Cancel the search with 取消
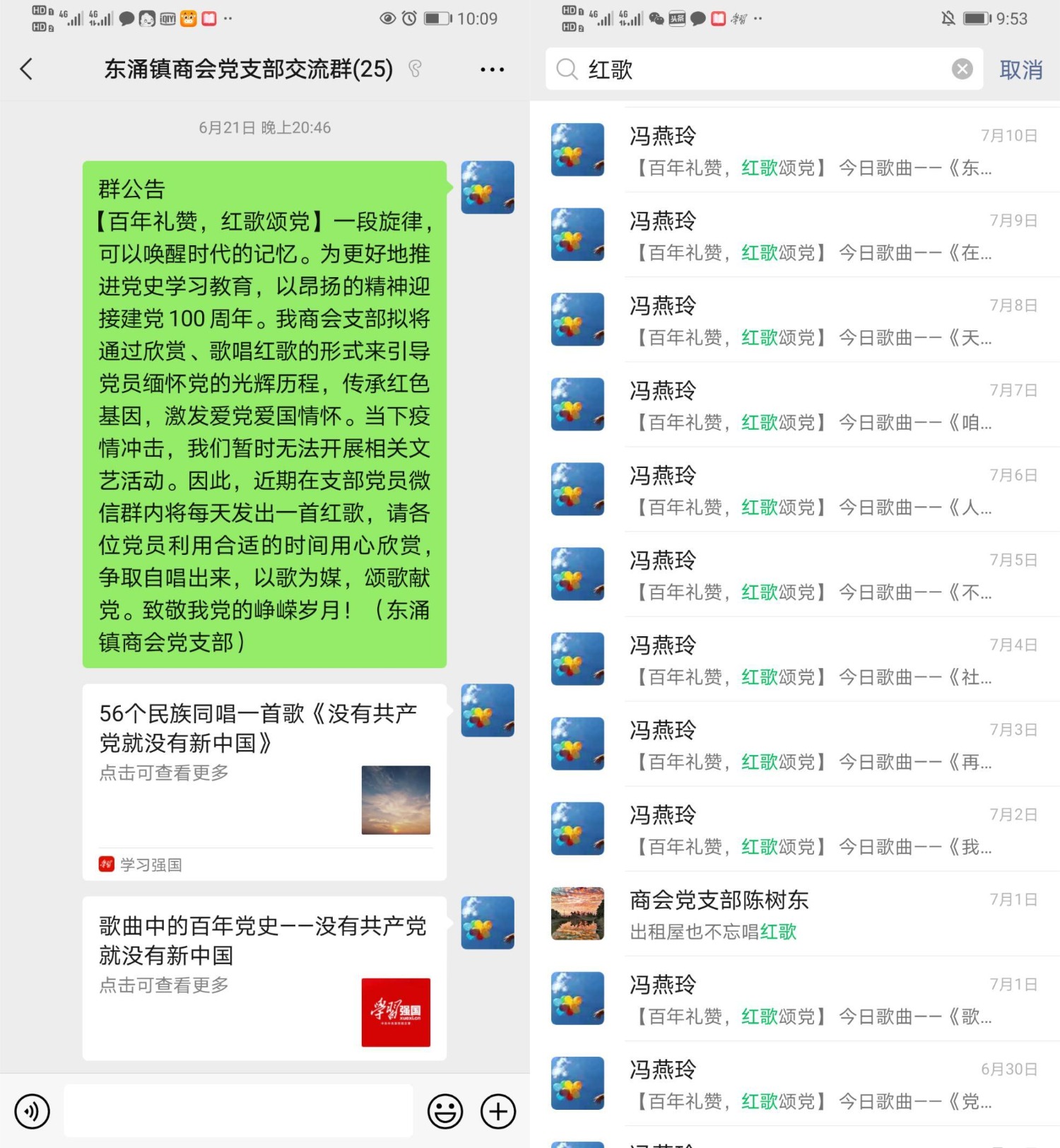This screenshot has height=1148, width=1060. click(1020, 70)
